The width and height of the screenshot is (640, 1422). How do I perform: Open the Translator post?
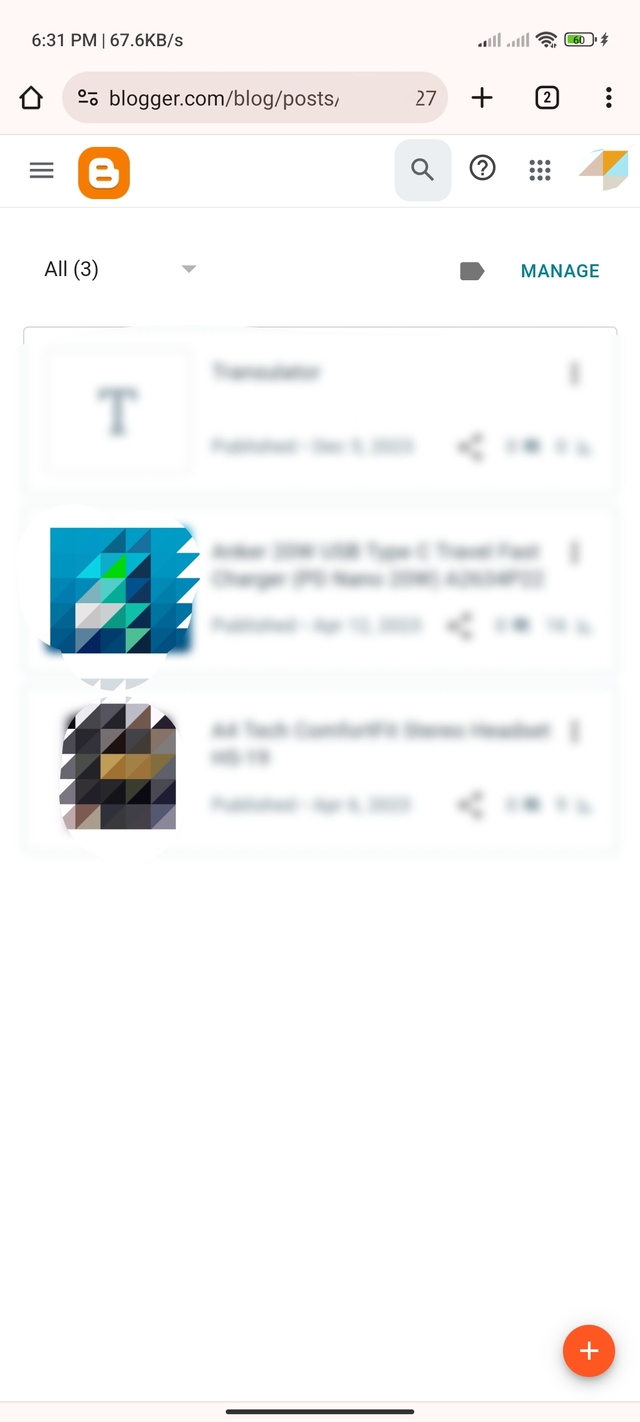tap(266, 372)
